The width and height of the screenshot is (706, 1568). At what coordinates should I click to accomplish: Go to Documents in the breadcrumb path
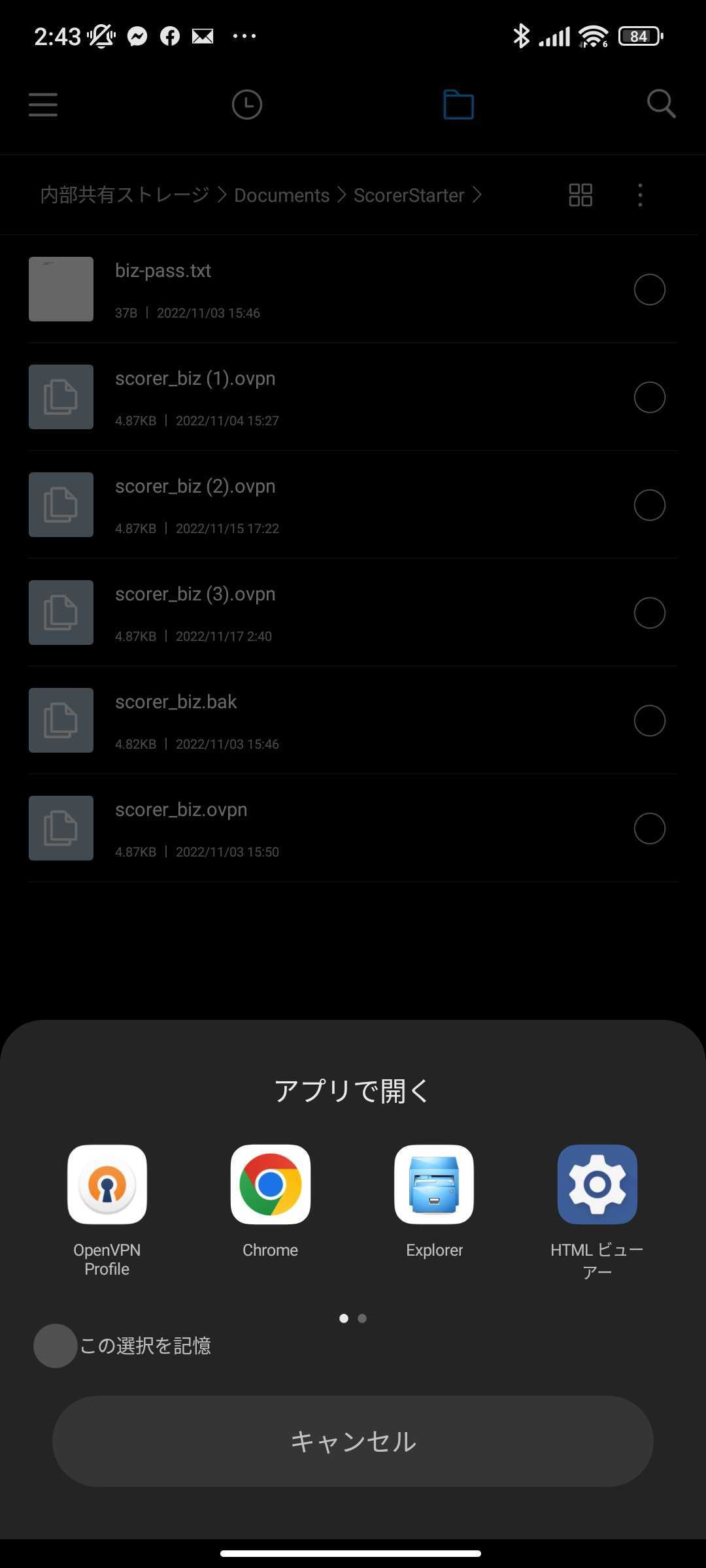click(282, 195)
